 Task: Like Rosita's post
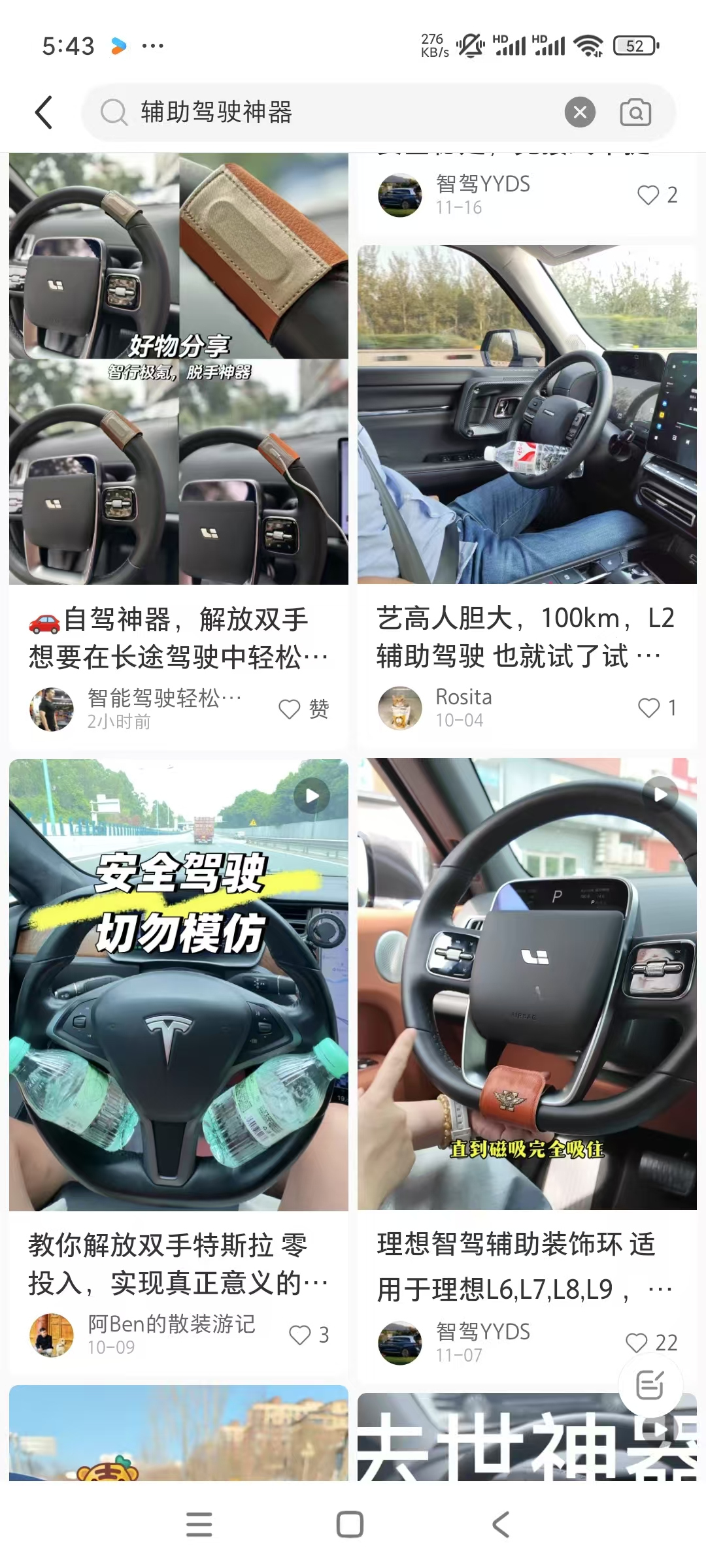point(648,708)
